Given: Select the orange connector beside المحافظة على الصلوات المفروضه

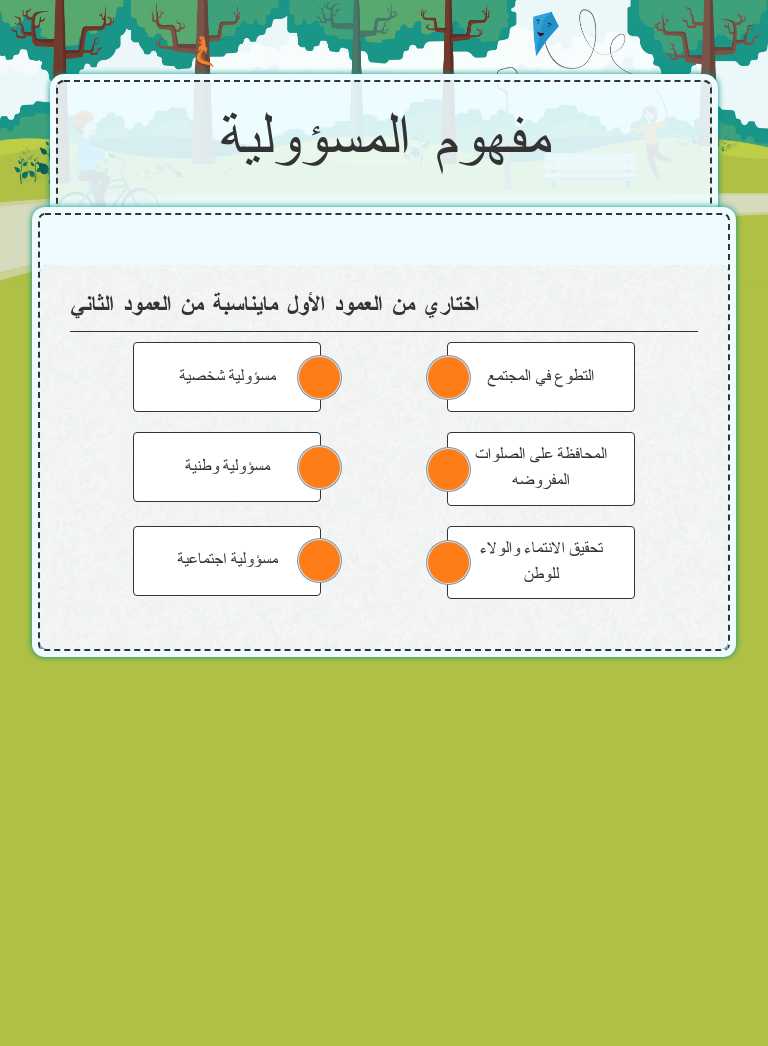Looking at the screenshot, I should [448, 469].
